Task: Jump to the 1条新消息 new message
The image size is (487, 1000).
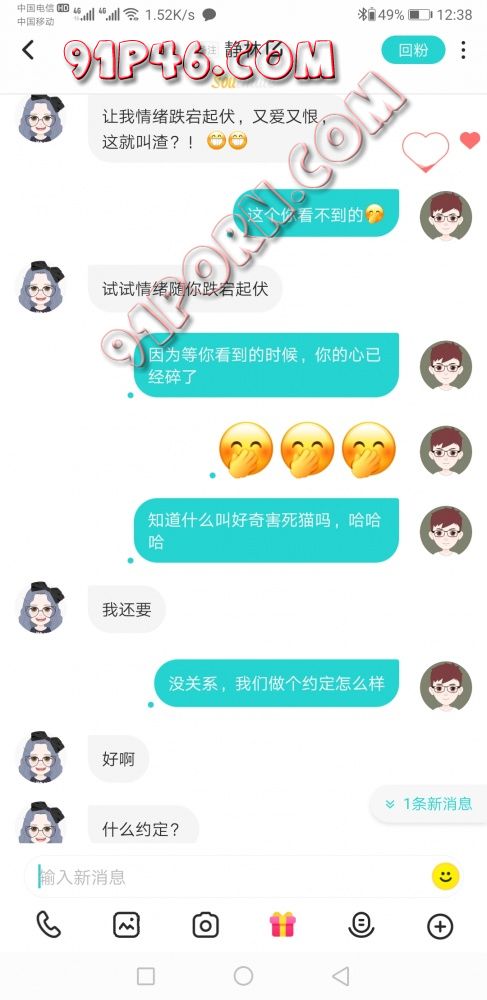Action: 428,804
